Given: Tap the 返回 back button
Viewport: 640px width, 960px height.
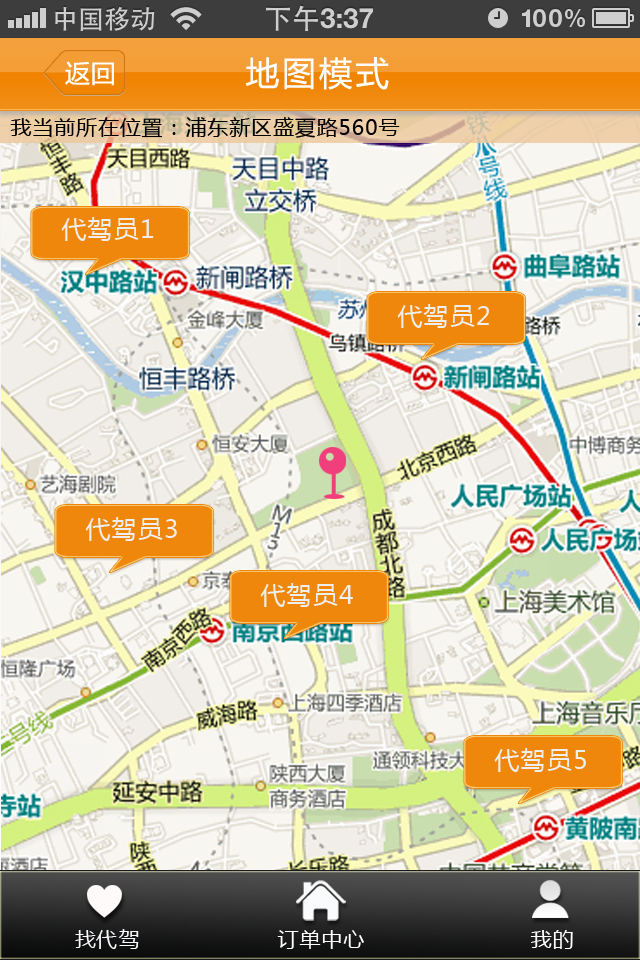Looking at the screenshot, I should click(86, 73).
